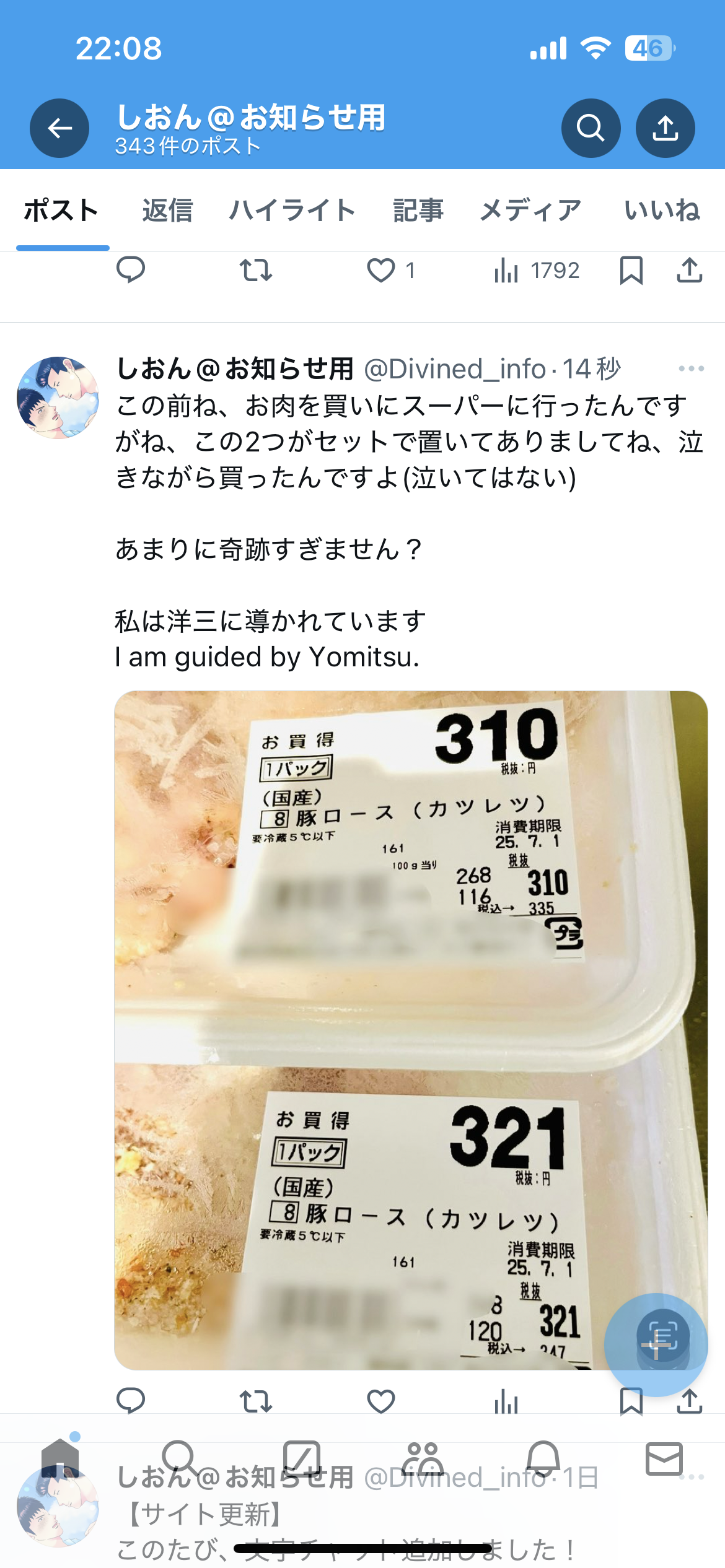The image size is (725, 1568).
Task: Switch to the 返信 tab
Action: point(167,211)
